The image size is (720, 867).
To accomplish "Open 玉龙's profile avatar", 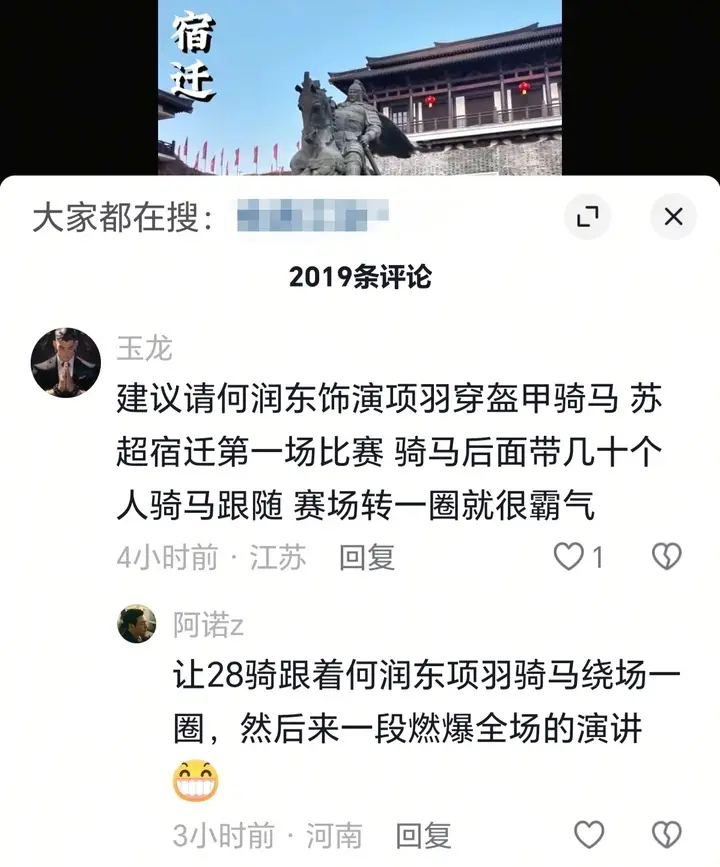I will click(x=66, y=362).
